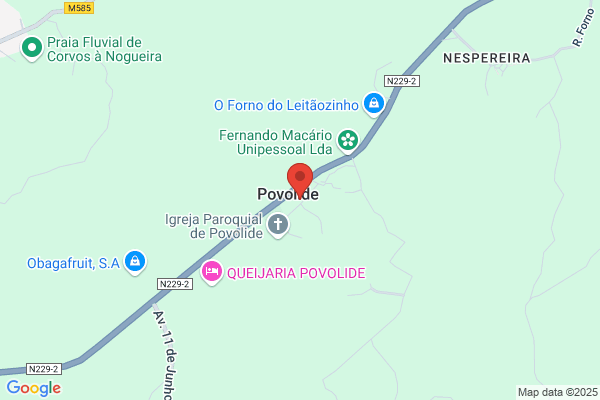
Task: View the Igreja Paroquial de Povolide church marker
Action: click(279, 225)
